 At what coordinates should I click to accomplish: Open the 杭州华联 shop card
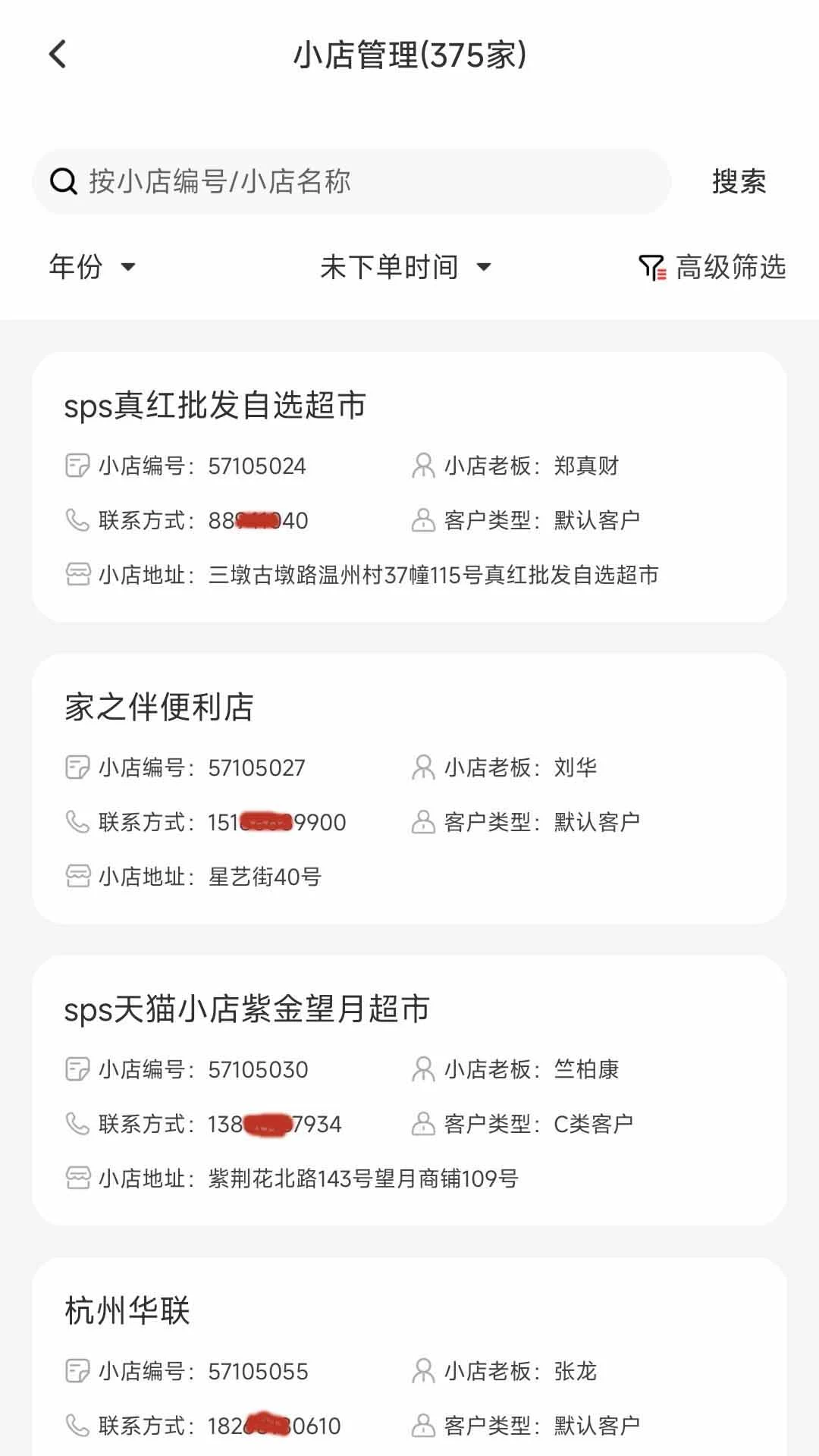tap(409, 1357)
